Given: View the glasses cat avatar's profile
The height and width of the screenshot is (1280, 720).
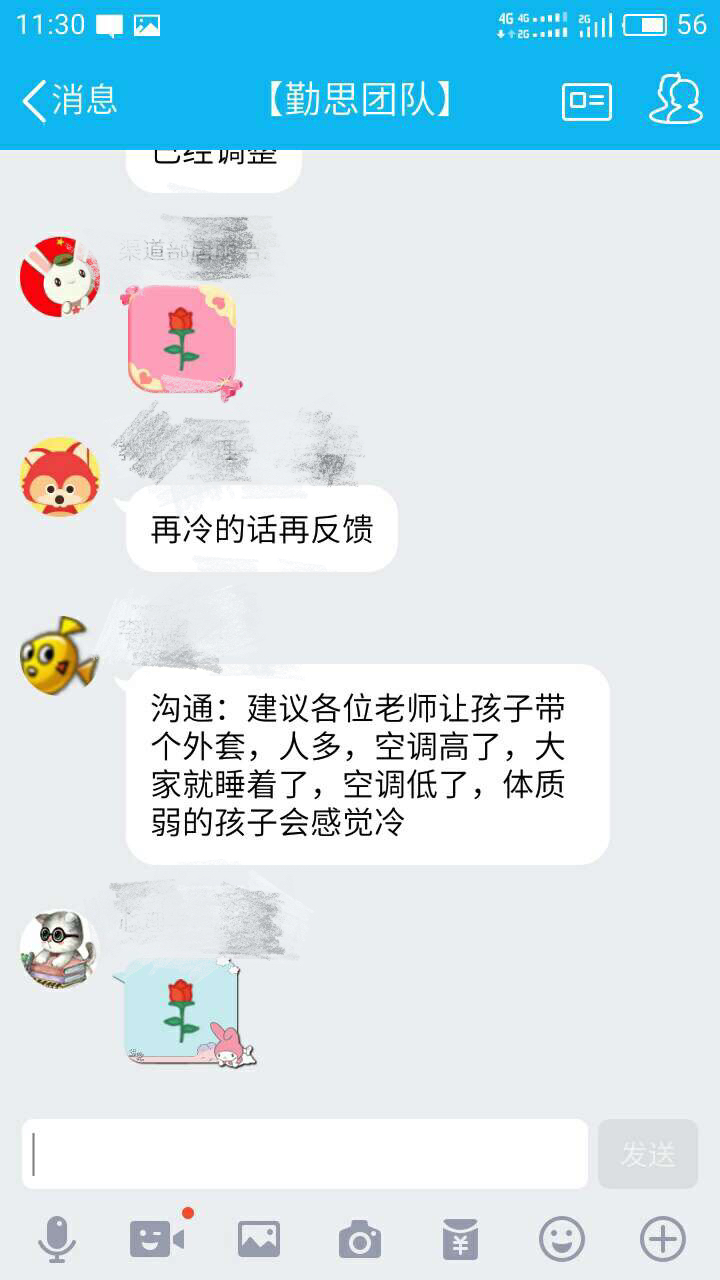Looking at the screenshot, I should click(x=60, y=949).
